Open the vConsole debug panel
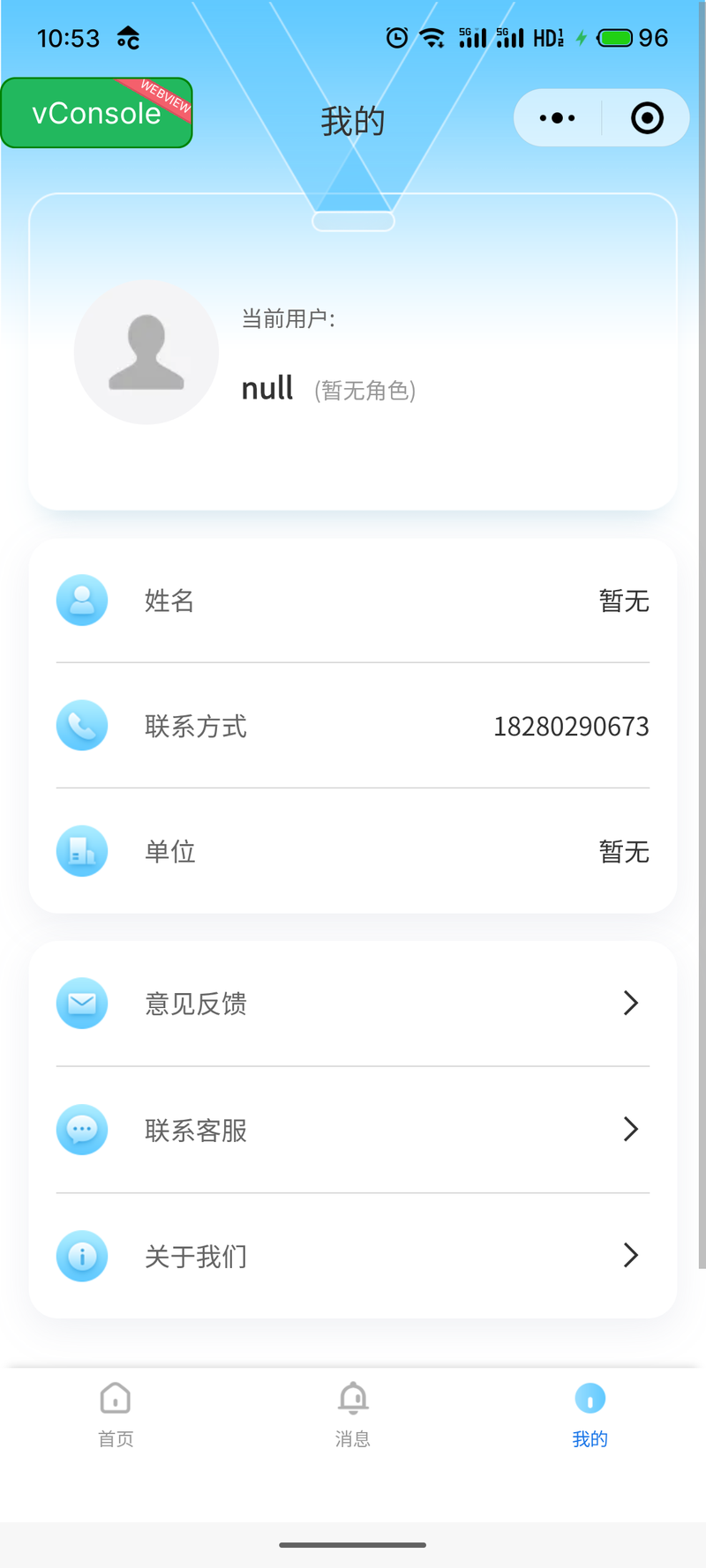This screenshot has width=706, height=1568. 96,113
